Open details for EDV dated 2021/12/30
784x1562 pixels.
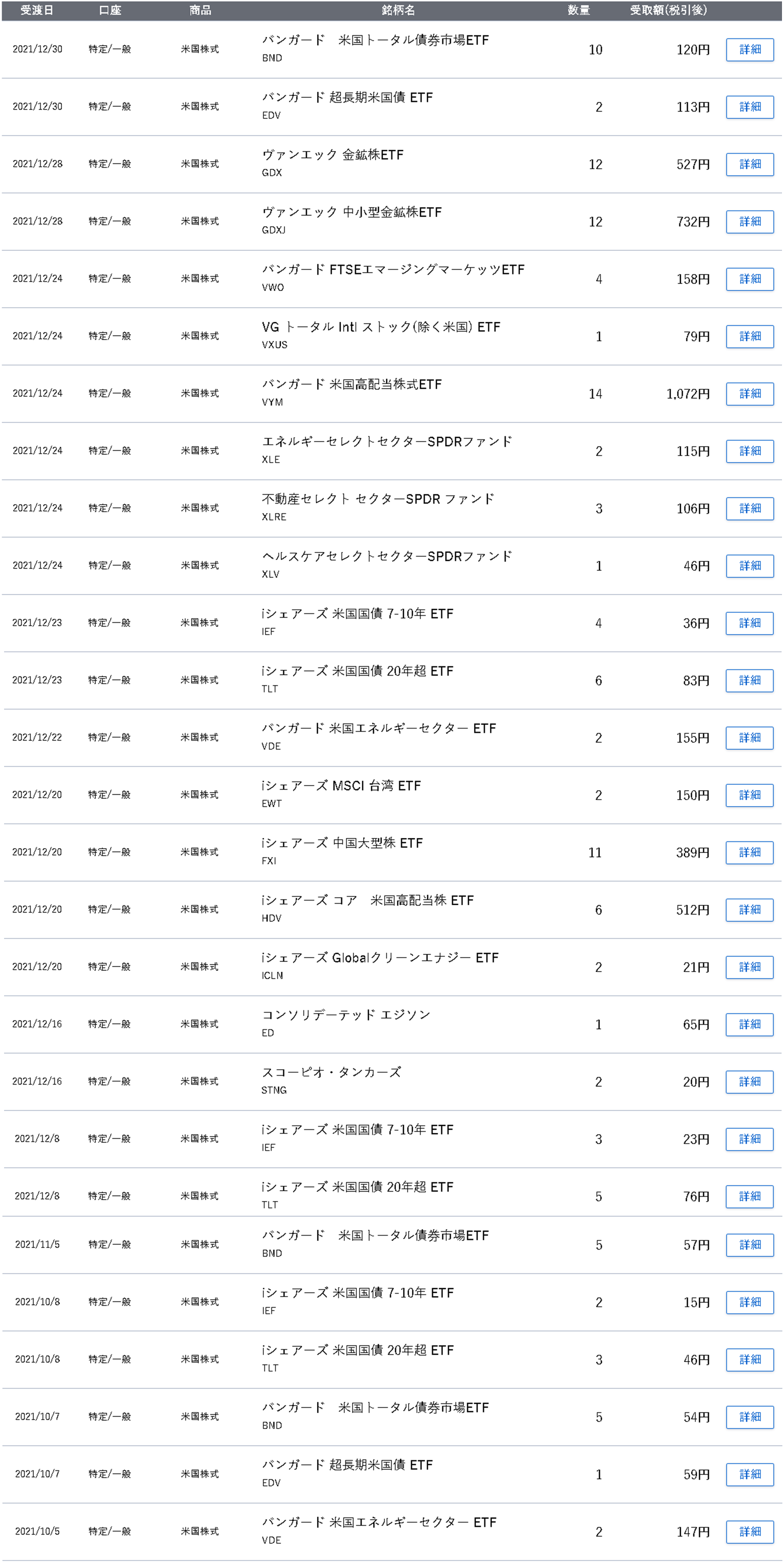point(749,107)
